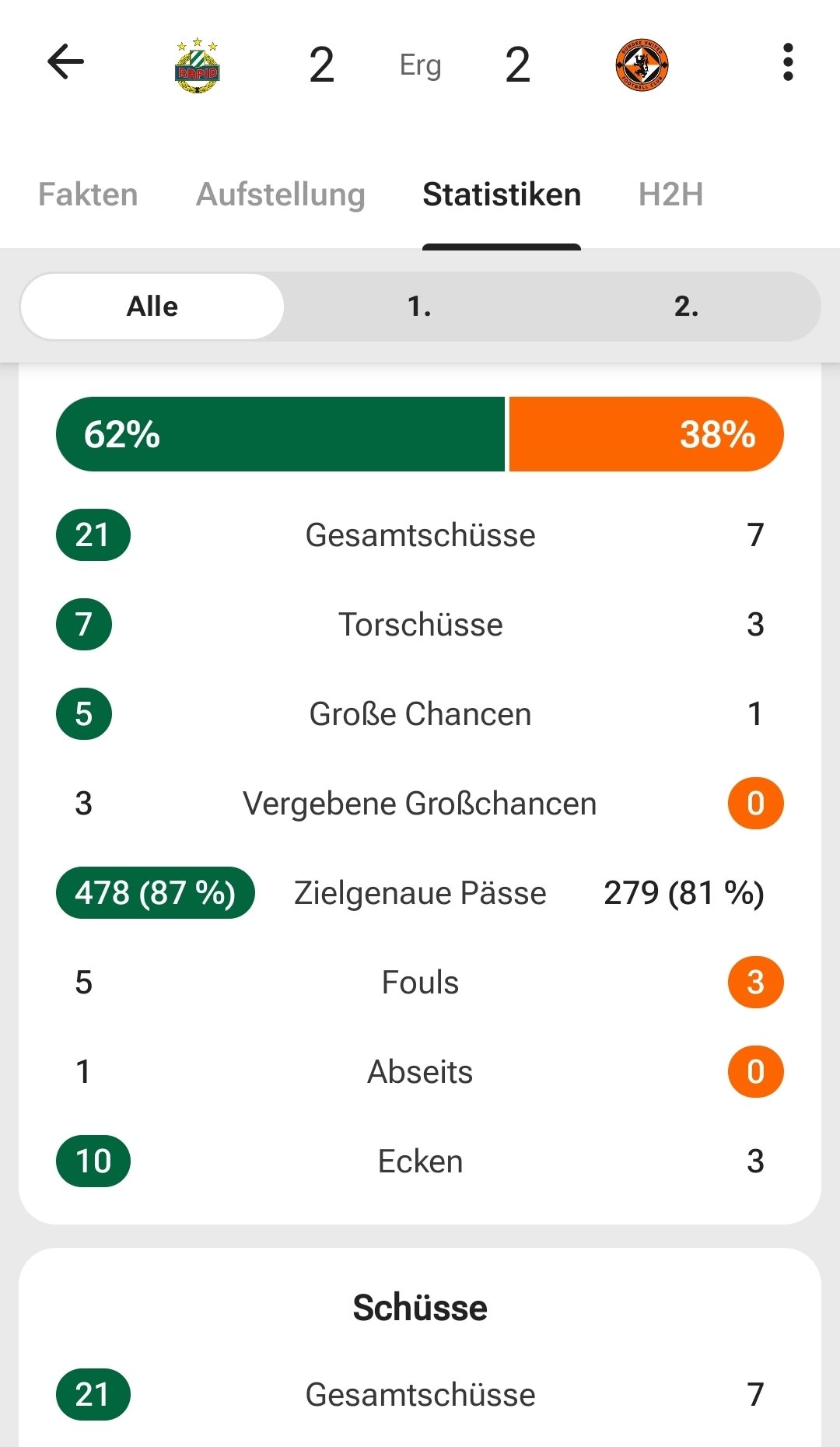This screenshot has width=840, height=1447.
Task: Open the Aufstellung tab
Action: point(281,194)
